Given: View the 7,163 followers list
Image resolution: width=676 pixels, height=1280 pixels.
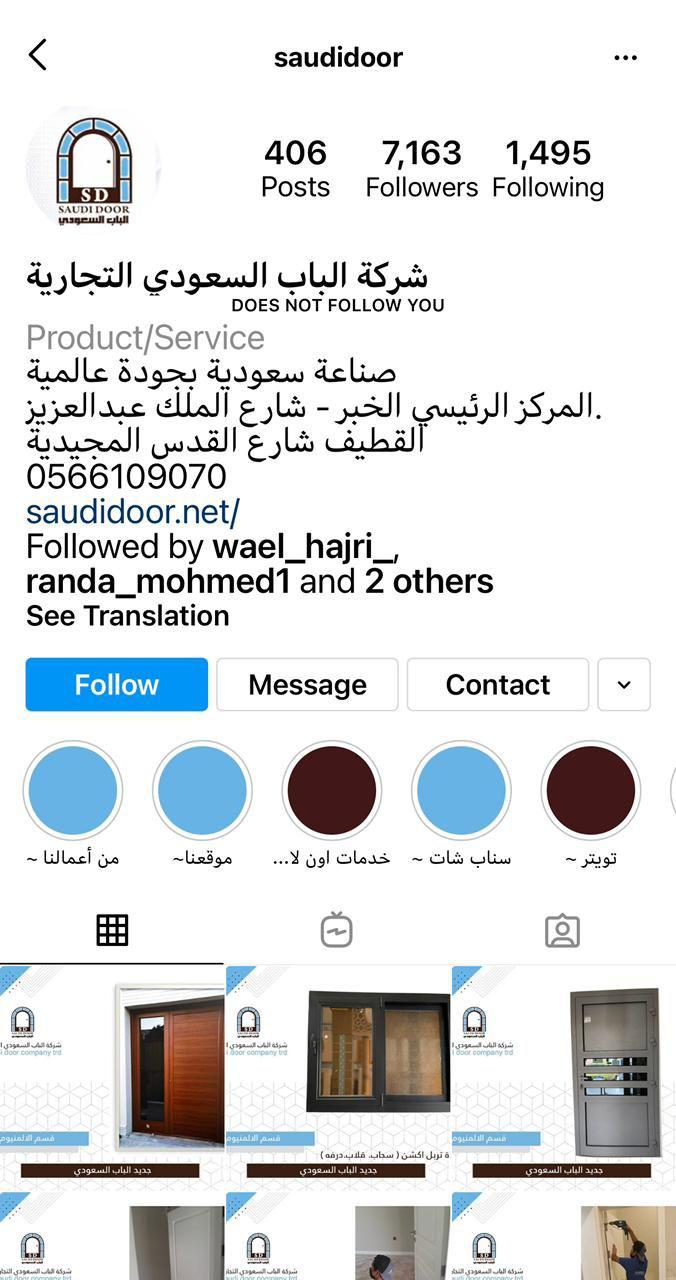Looking at the screenshot, I should click(421, 168).
